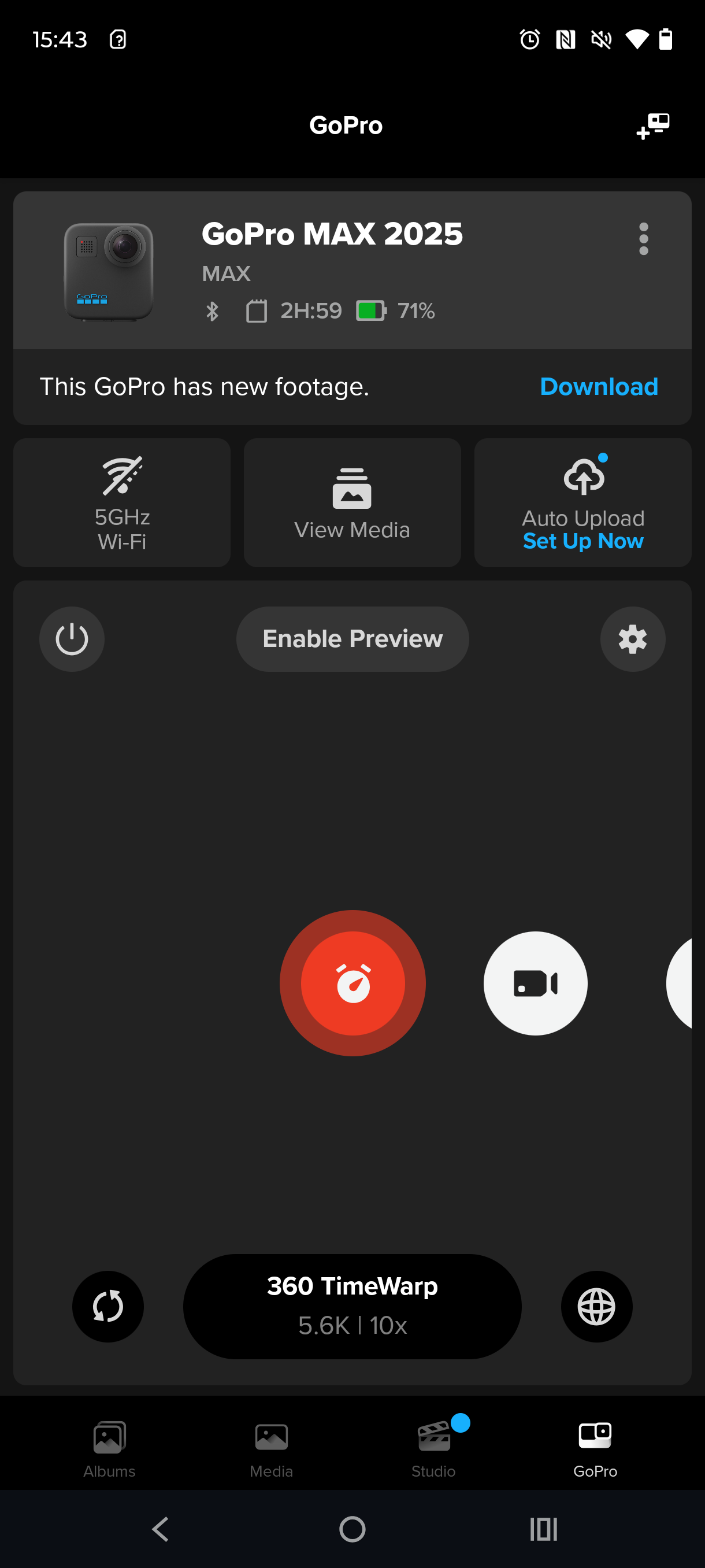Tap the add new camera icon

pyautogui.click(x=654, y=125)
